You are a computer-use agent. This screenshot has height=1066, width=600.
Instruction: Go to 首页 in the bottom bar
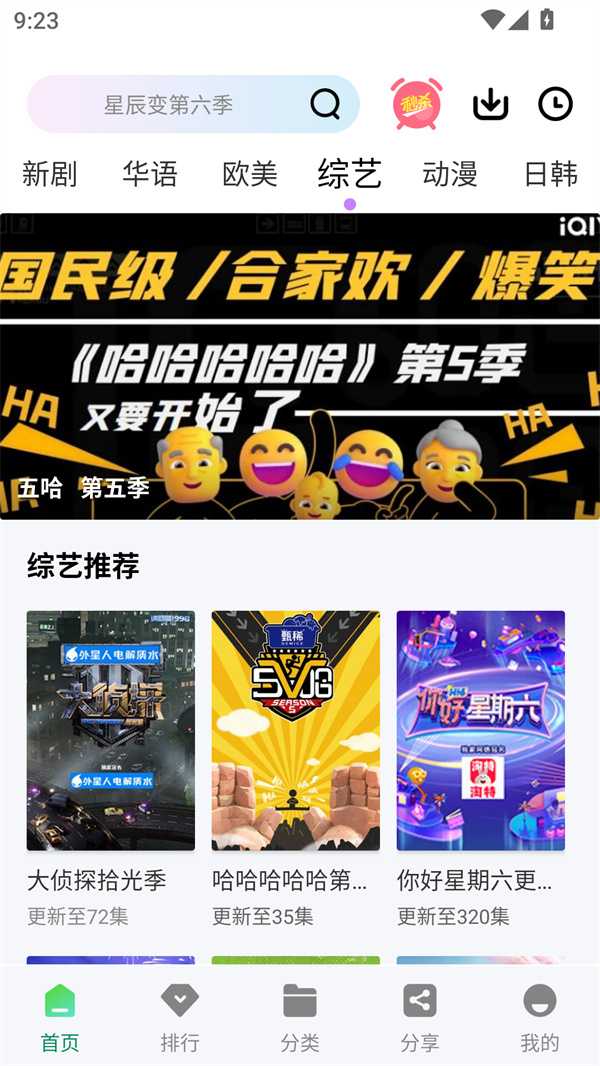pyautogui.click(x=60, y=1016)
